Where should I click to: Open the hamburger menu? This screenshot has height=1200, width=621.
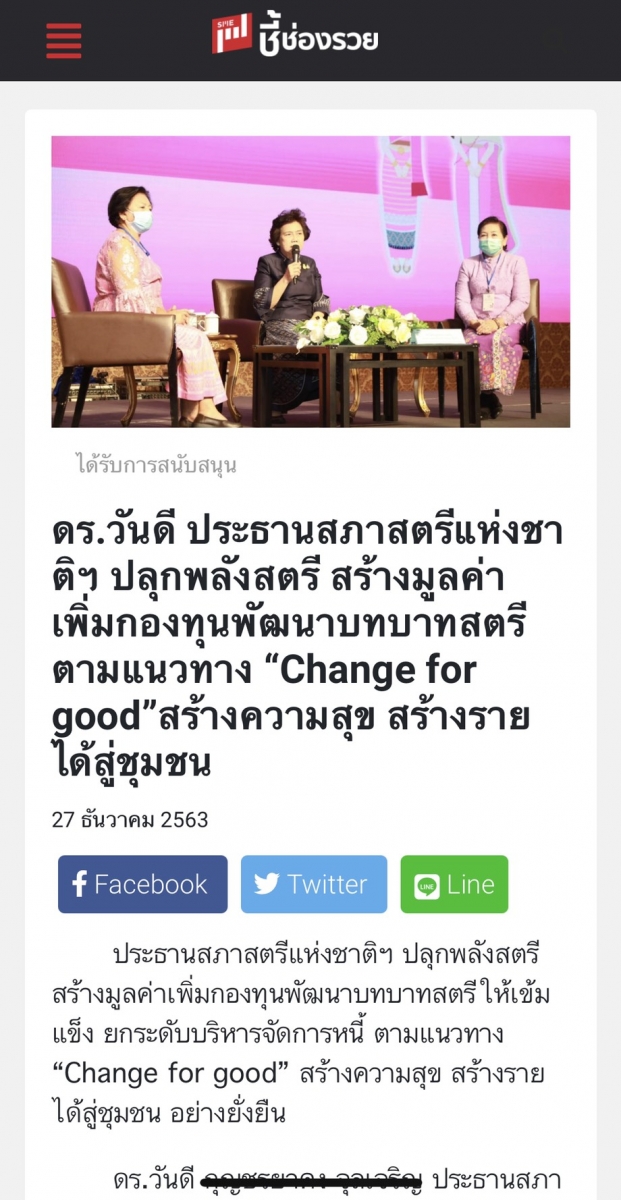tap(64, 41)
